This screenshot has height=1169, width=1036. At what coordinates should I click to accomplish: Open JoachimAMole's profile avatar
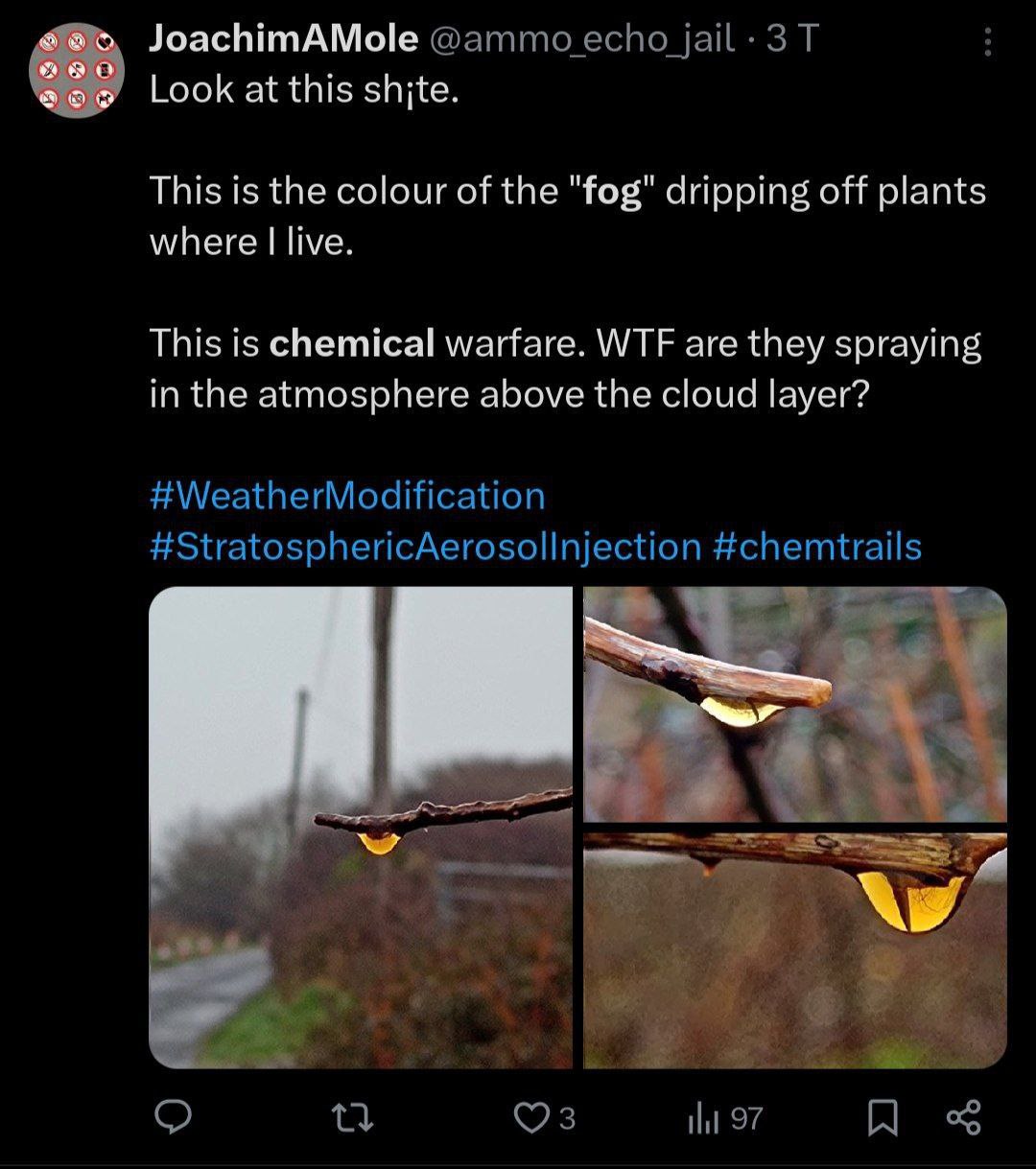[x=77, y=70]
